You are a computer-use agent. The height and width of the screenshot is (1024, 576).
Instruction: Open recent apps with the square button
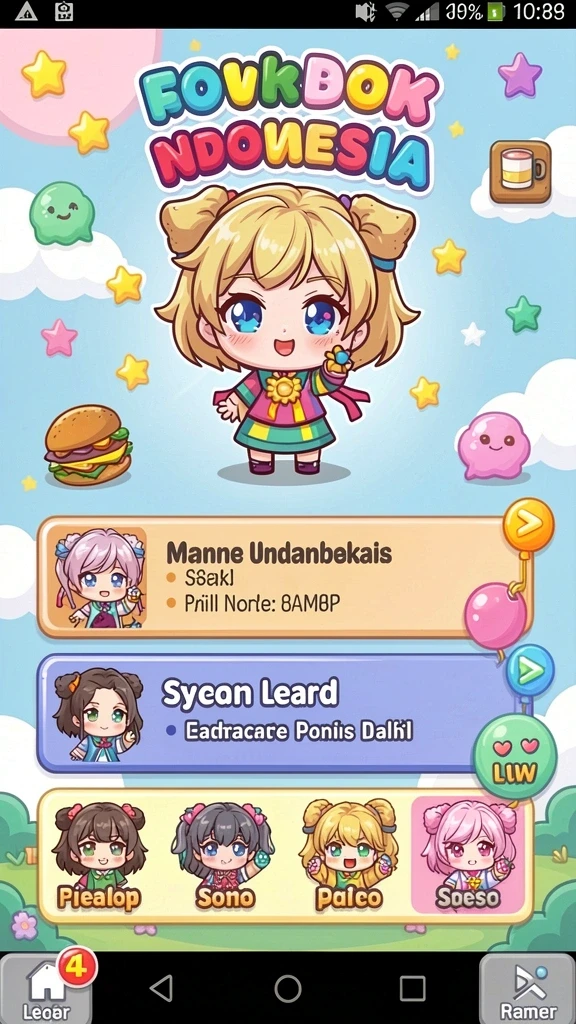[x=413, y=988]
